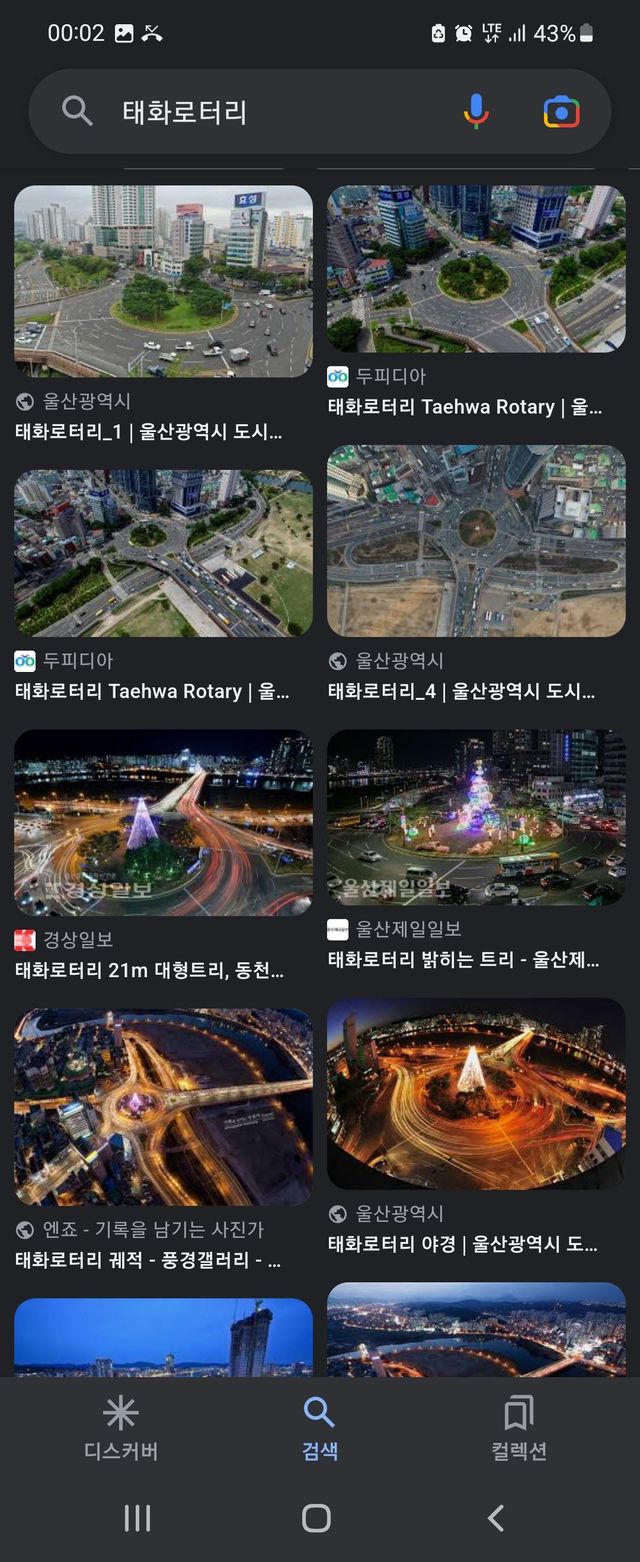Open the 두피디아 Taehwa Rotary roundabout aerial image

[x=476, y=269]
